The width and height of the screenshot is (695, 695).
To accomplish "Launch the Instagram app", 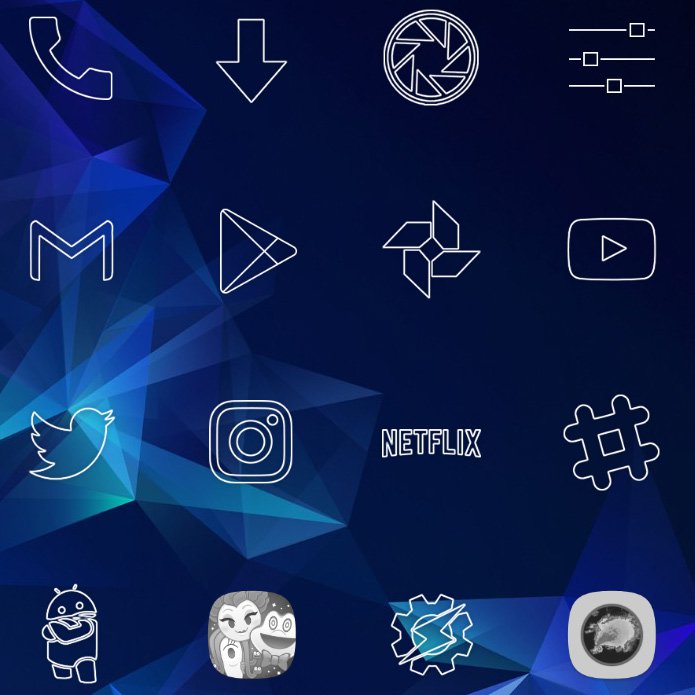I will [x=251, y=441].
